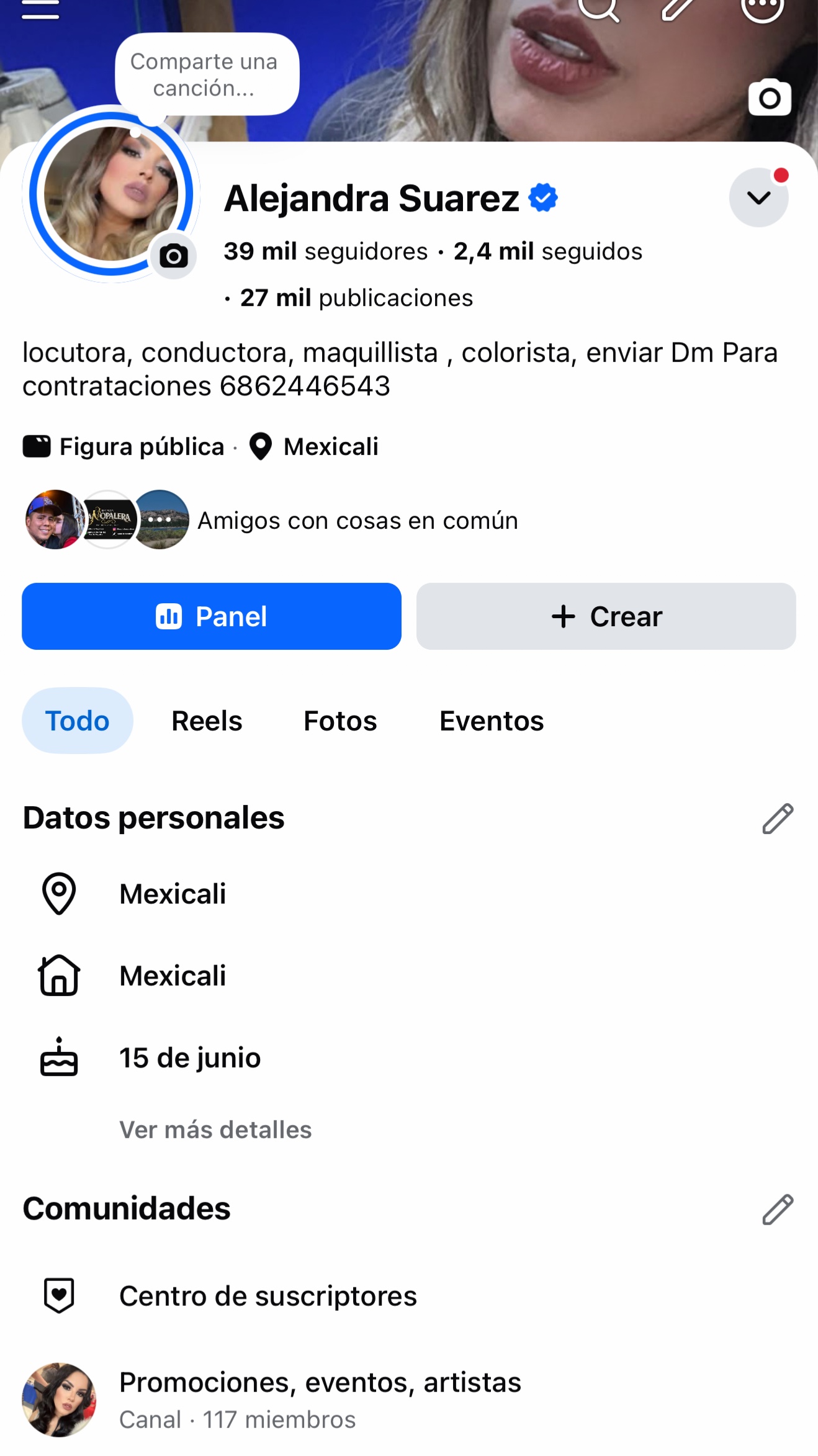Edit Datos personales with the pencil
818x1456 pixels.
[x=778, y=818]
